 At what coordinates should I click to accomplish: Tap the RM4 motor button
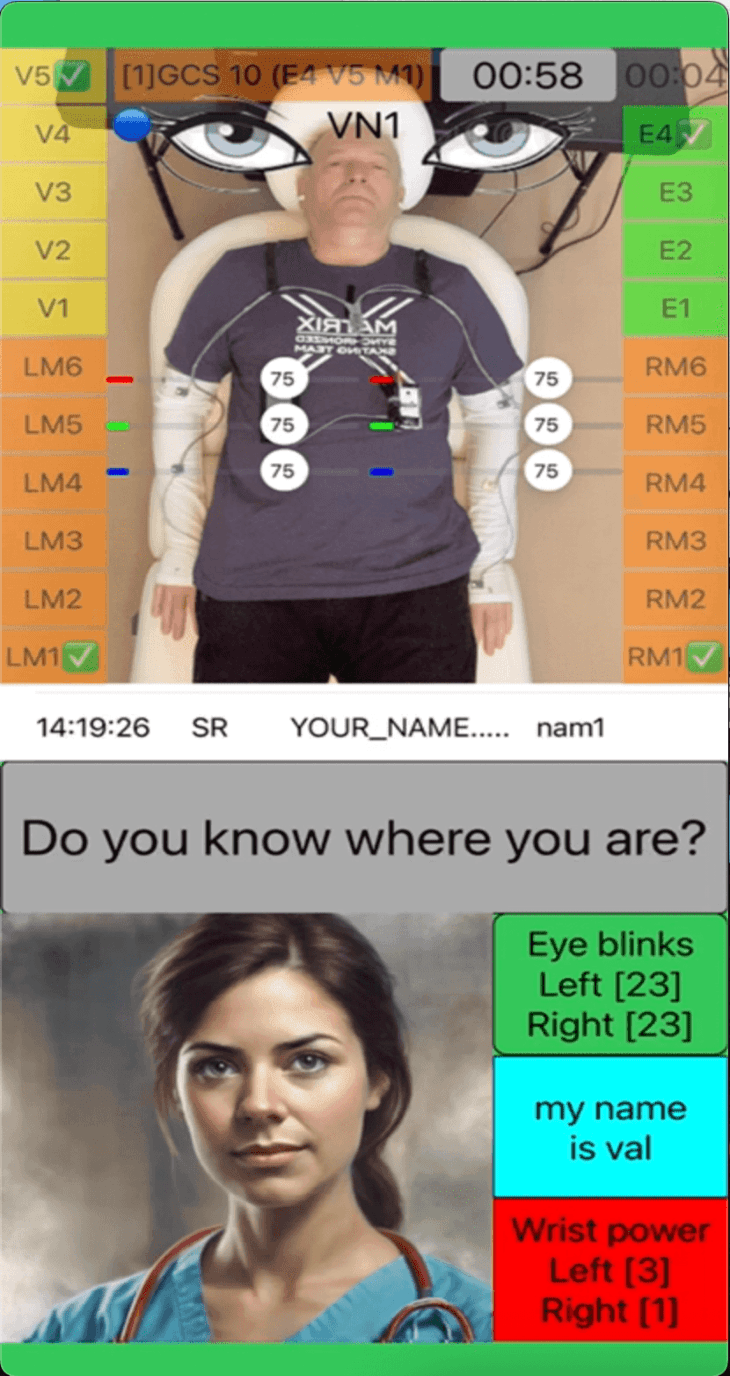pyautogui.click(x=675, y=482)
